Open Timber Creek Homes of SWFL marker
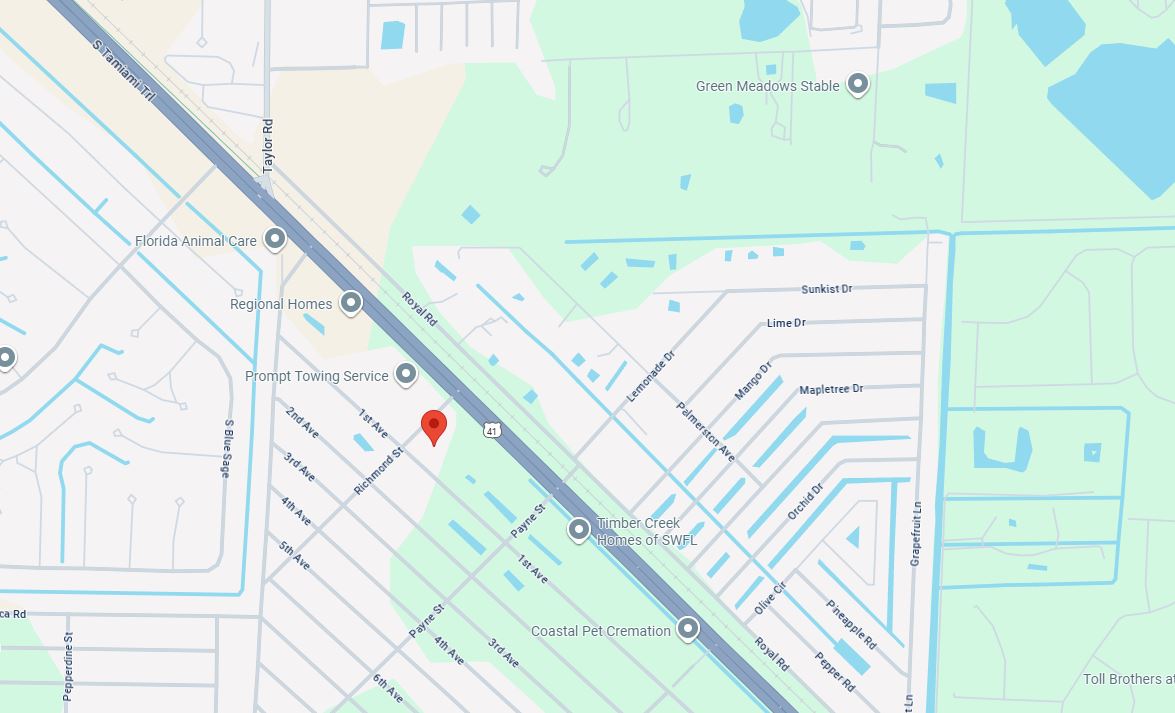 click(x=578, y=530)
